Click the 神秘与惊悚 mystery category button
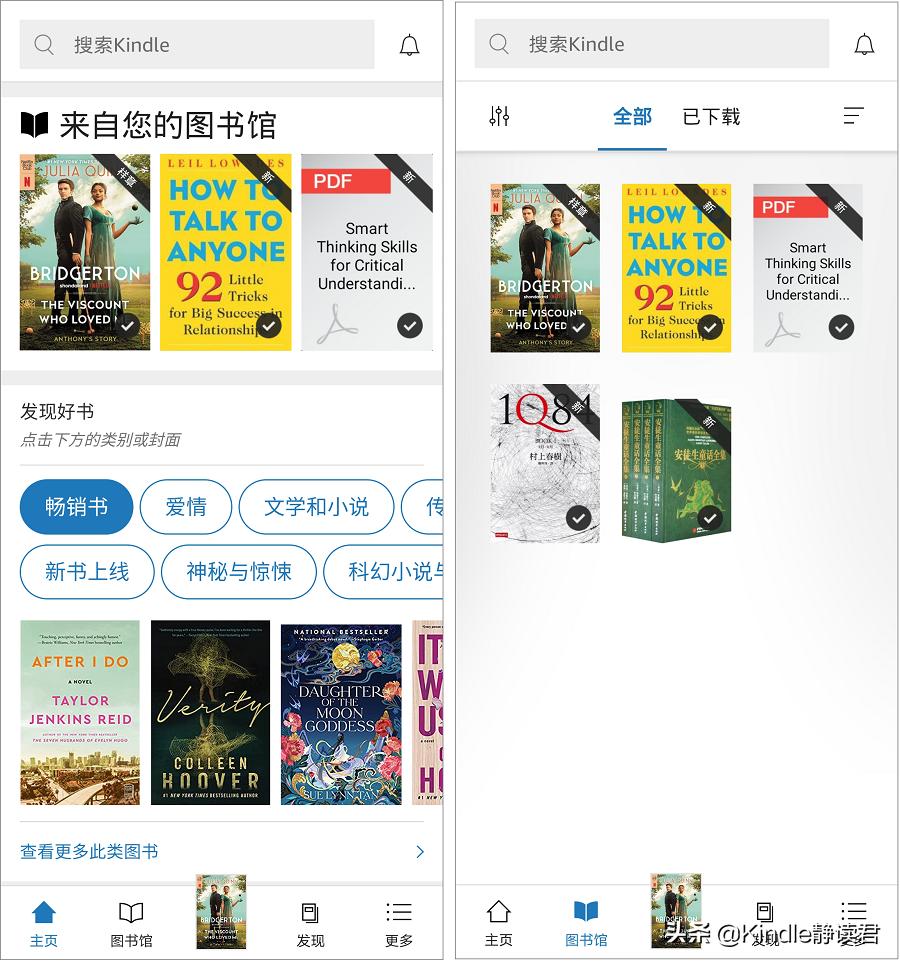900x965 pixels. [238, 571]
